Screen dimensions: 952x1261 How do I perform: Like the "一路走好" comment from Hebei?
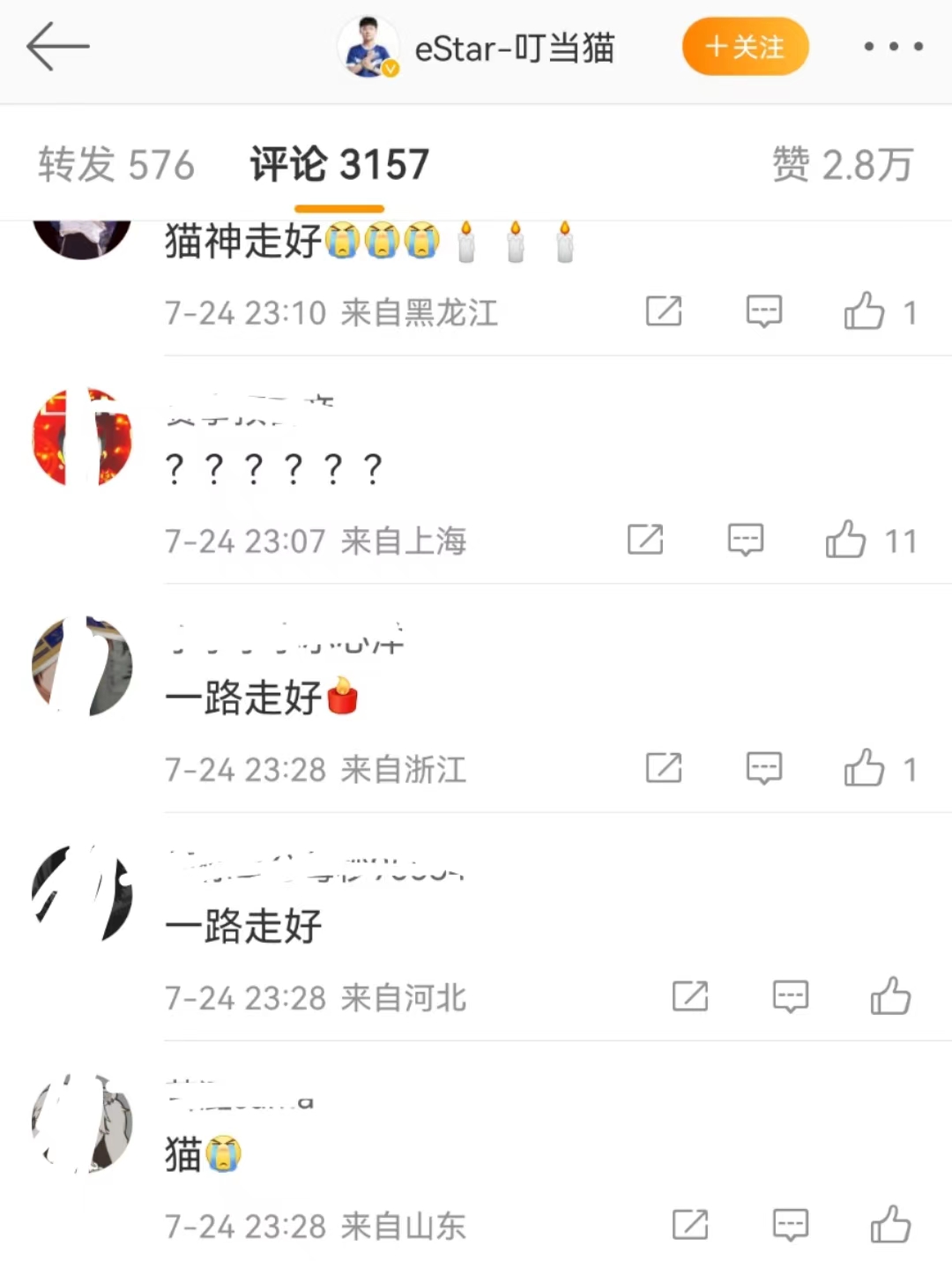(x=892, y=996)
